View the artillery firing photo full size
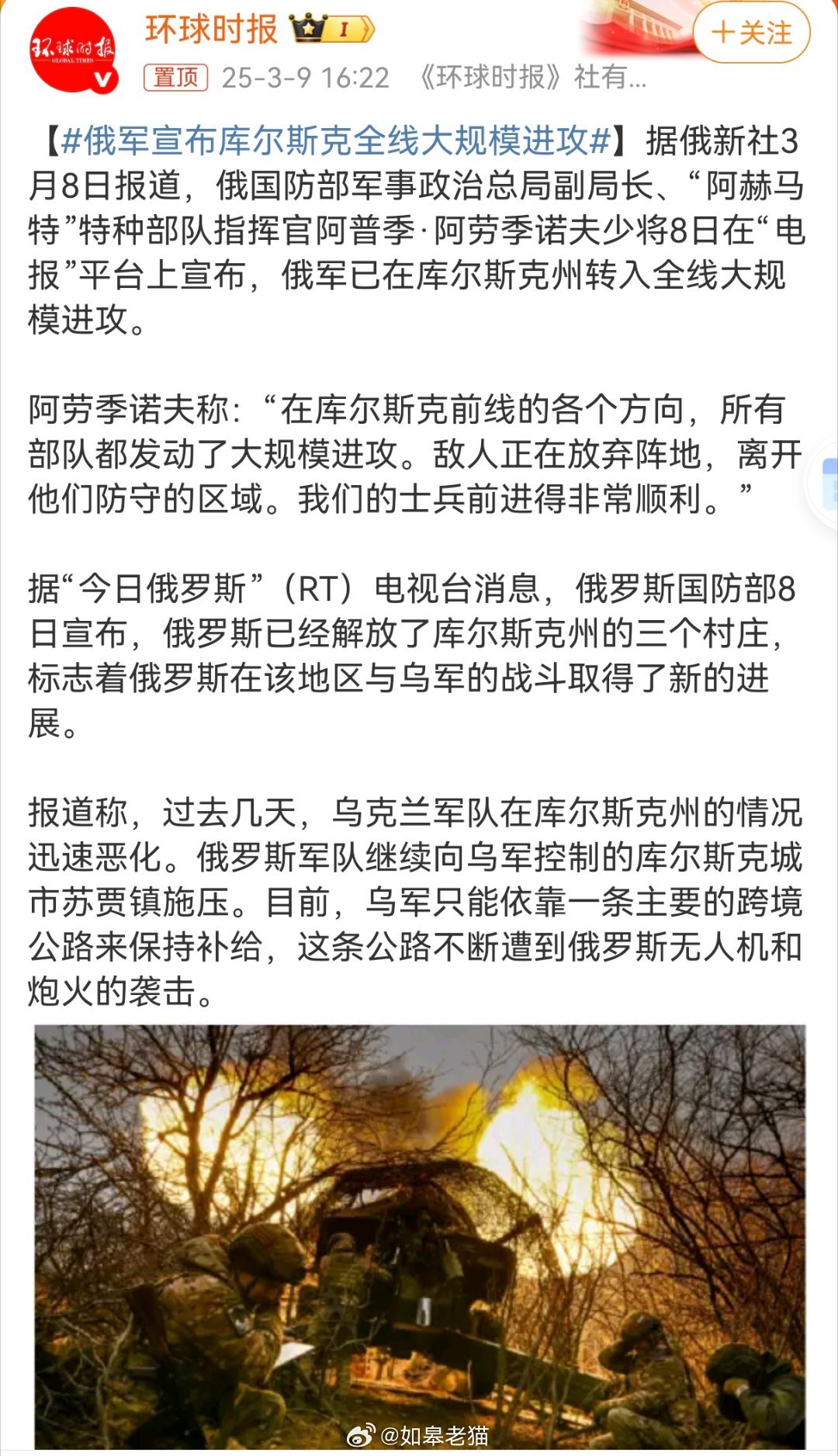The height and width of the screenshot is (1456, 838). tap(420, 1236)
